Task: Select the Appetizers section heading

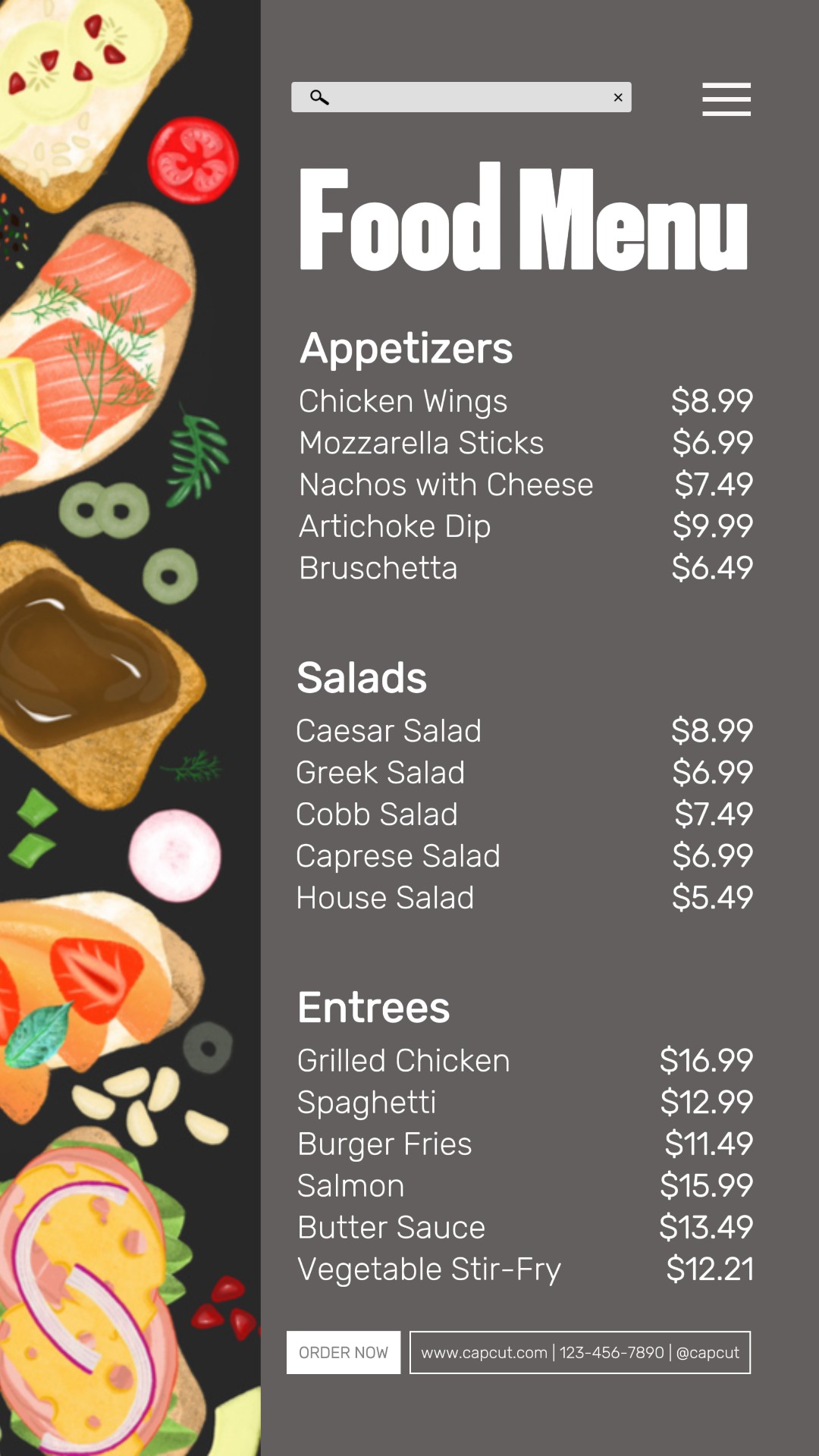Action: click(x=406, y=348)
